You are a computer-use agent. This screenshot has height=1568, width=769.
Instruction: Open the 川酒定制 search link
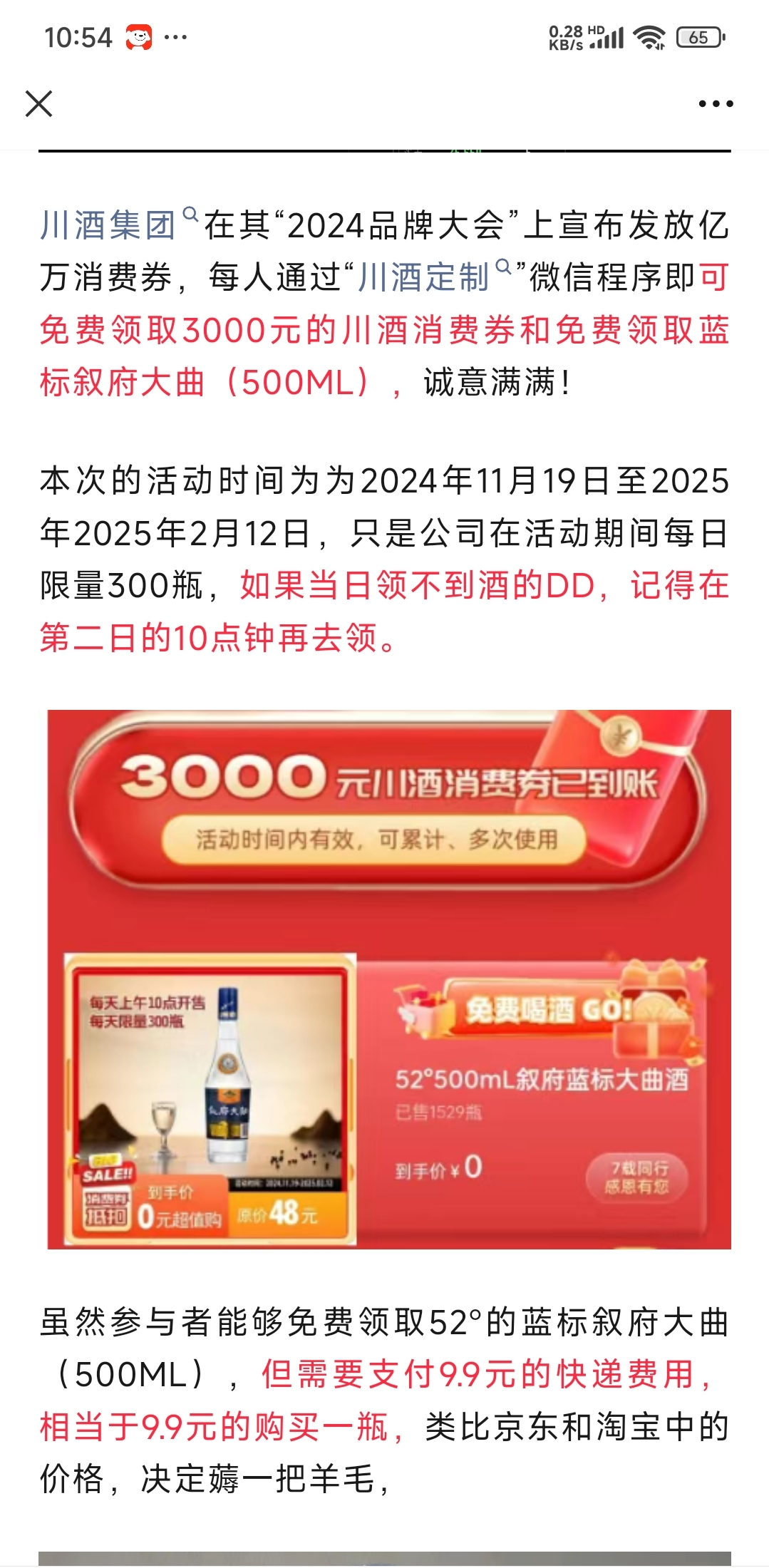pyautogui.click(x=424, y=277)
